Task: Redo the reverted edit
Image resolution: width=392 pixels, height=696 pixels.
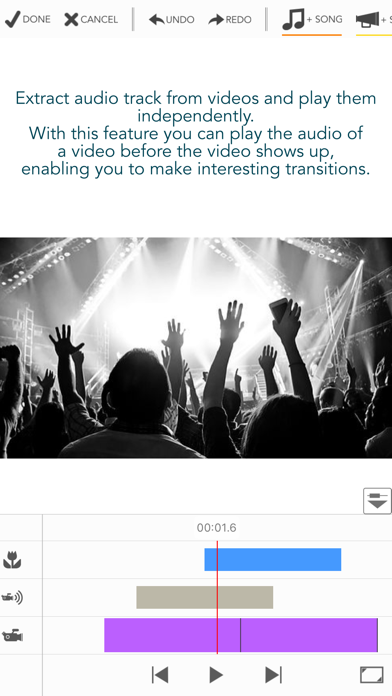Action: tap(230, 20)
